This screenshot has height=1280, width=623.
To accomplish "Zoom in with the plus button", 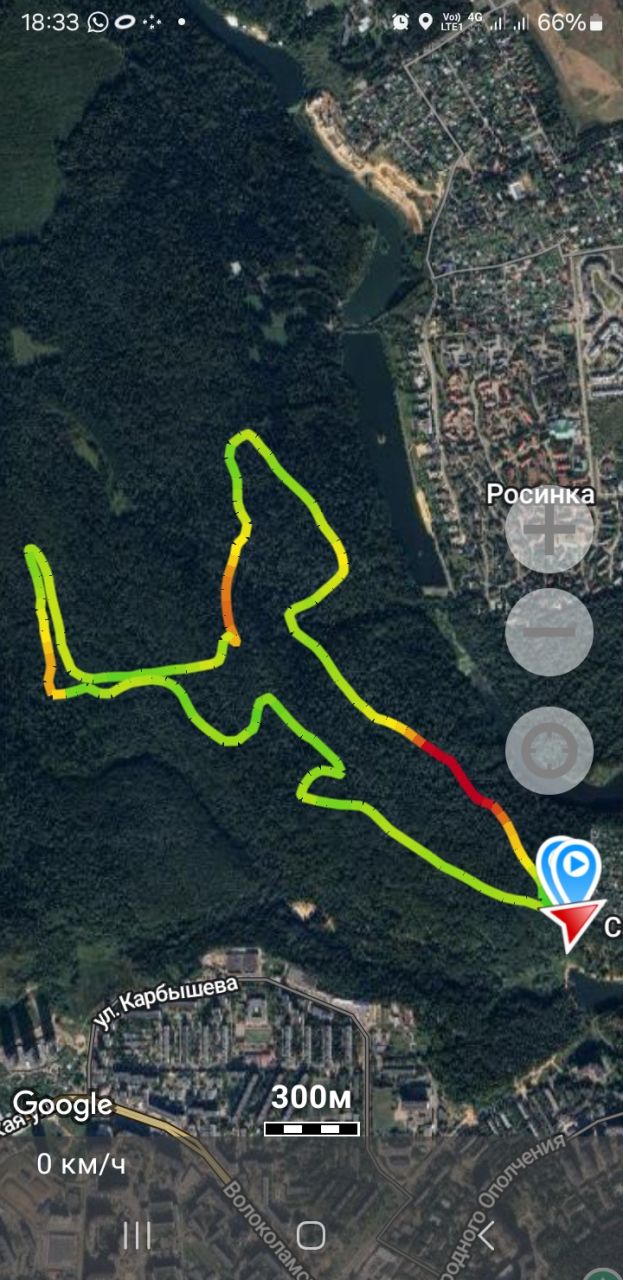I will click(549, 529).
